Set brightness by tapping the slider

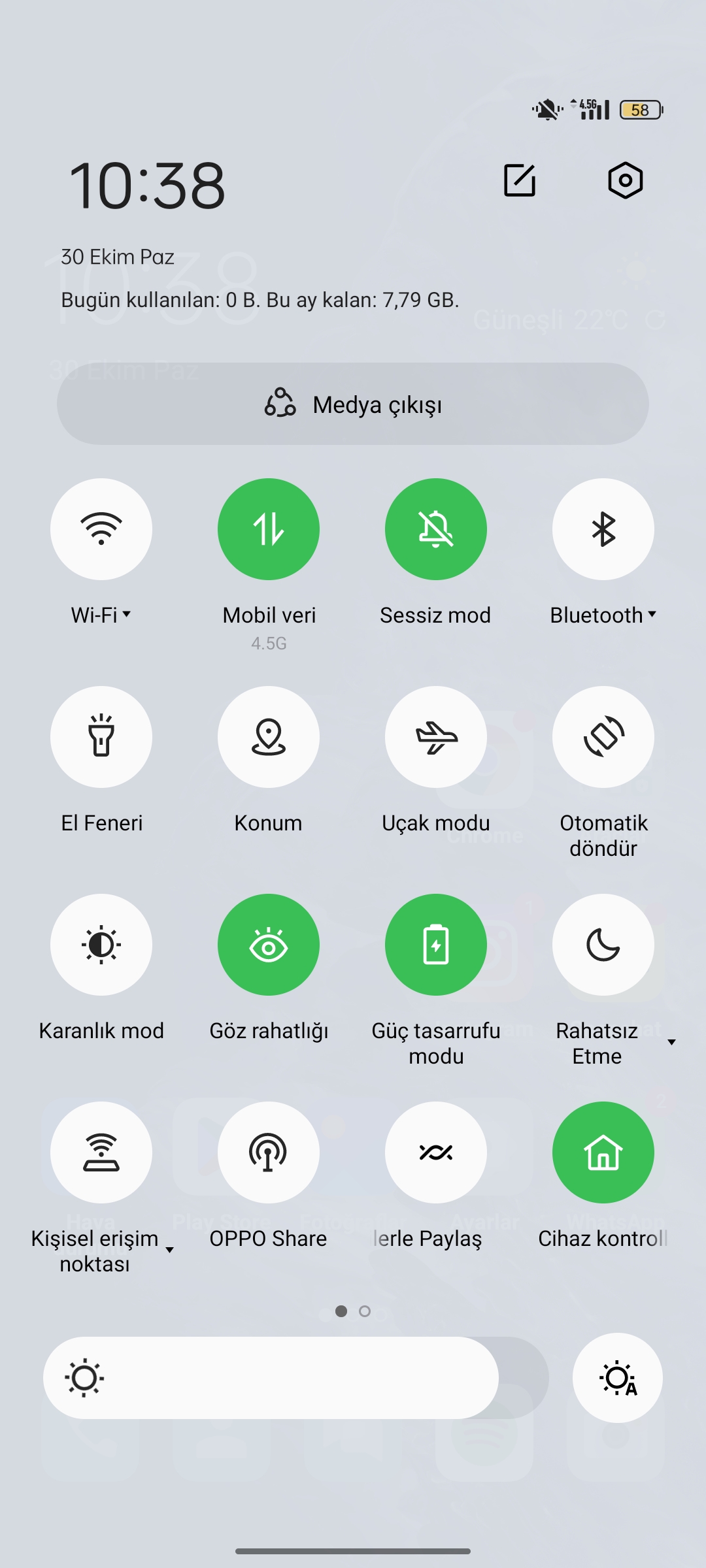295,1378
